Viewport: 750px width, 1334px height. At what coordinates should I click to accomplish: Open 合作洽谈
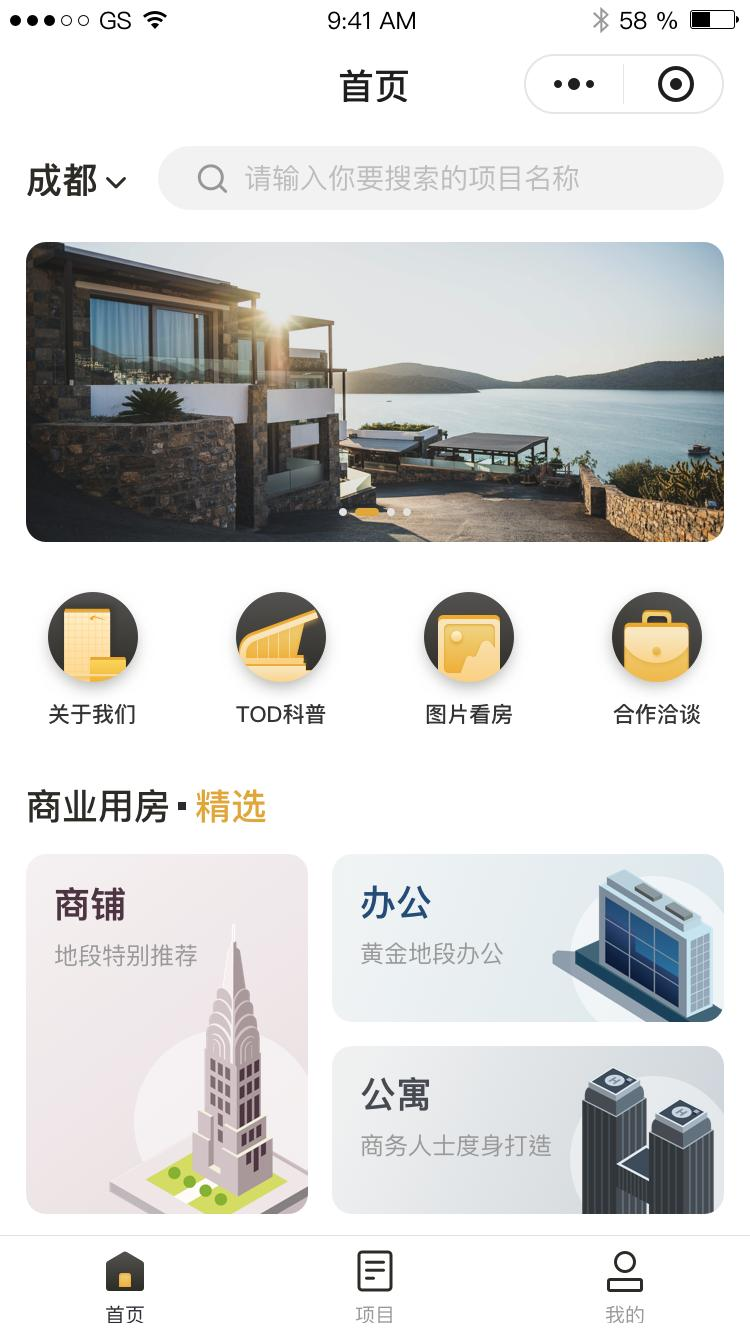click(x=657, y=660)
